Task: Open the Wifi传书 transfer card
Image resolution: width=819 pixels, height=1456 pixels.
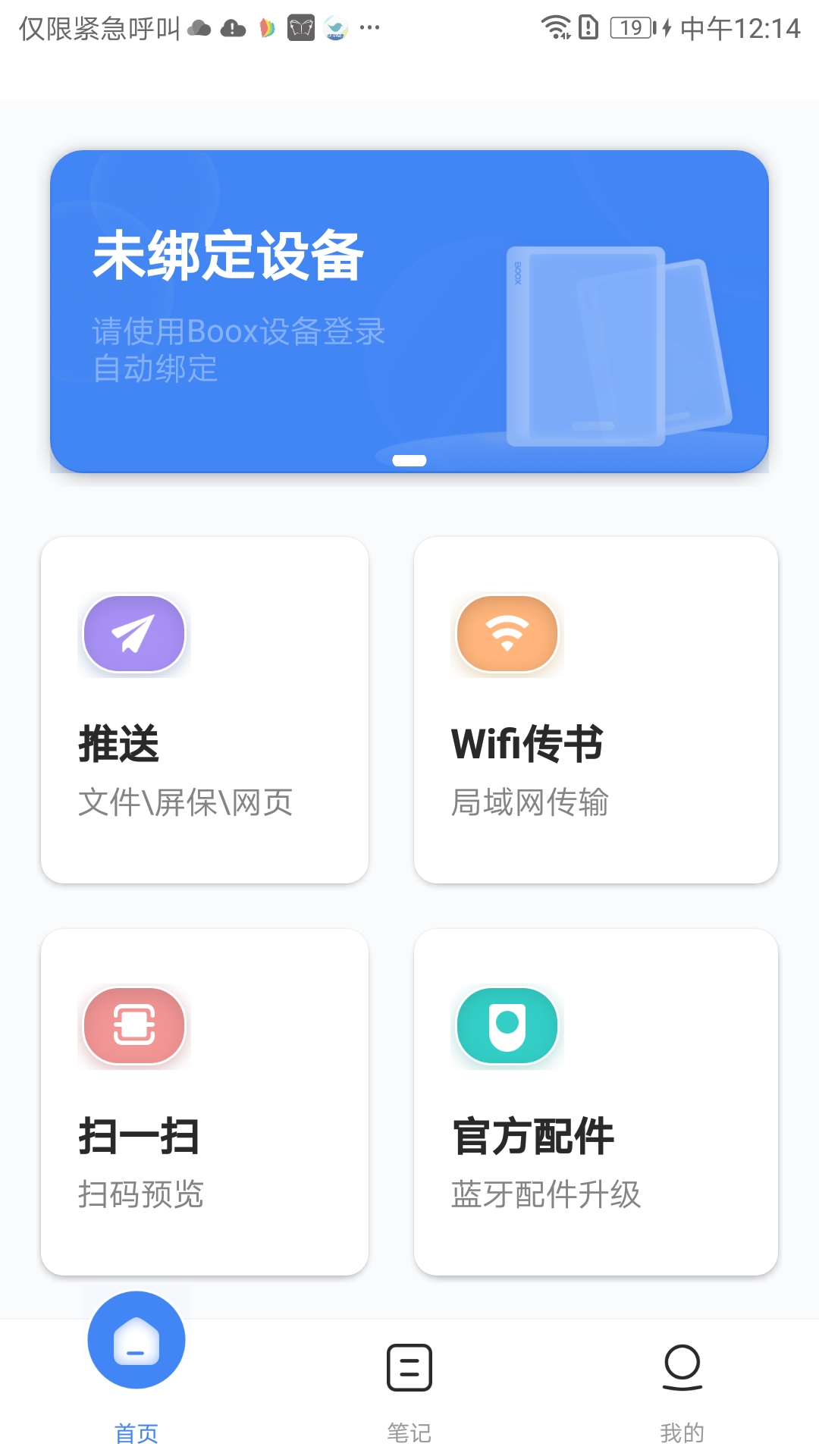Action: [x=595, y=710]
